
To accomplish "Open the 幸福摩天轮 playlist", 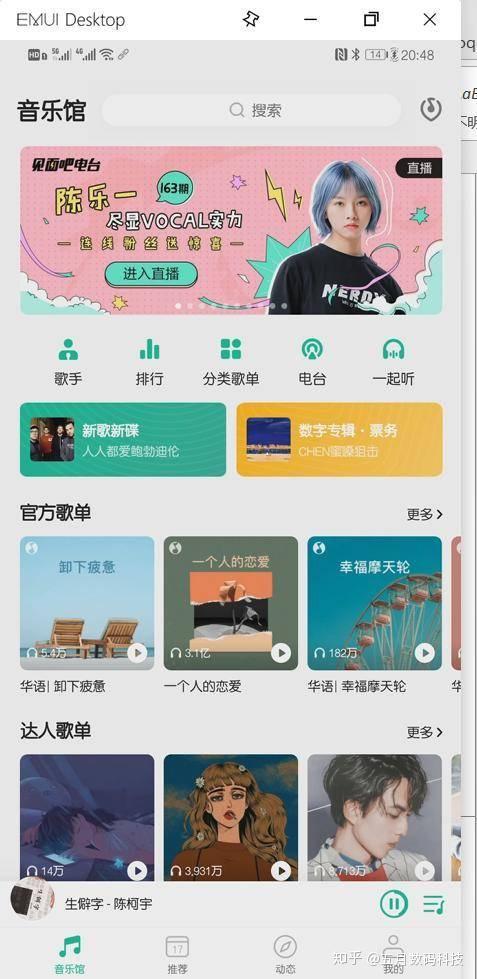I will [375, 603].
